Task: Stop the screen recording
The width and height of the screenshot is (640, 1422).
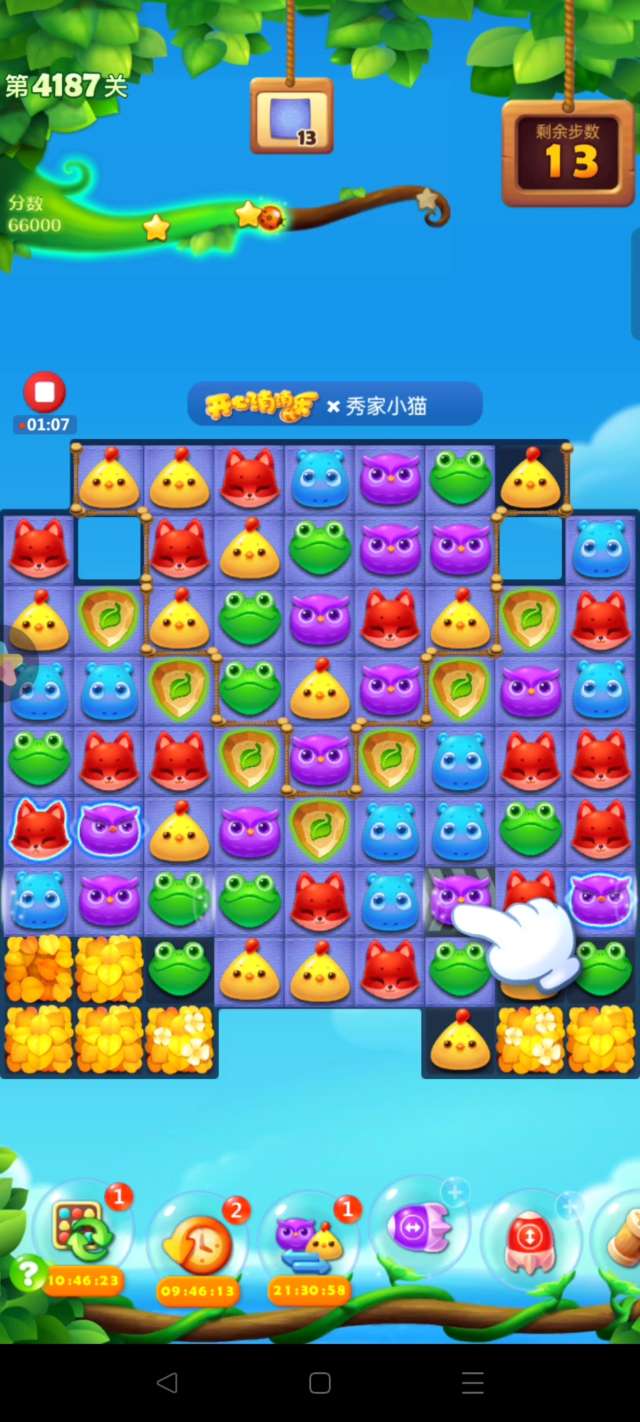Action: [44, 392]
